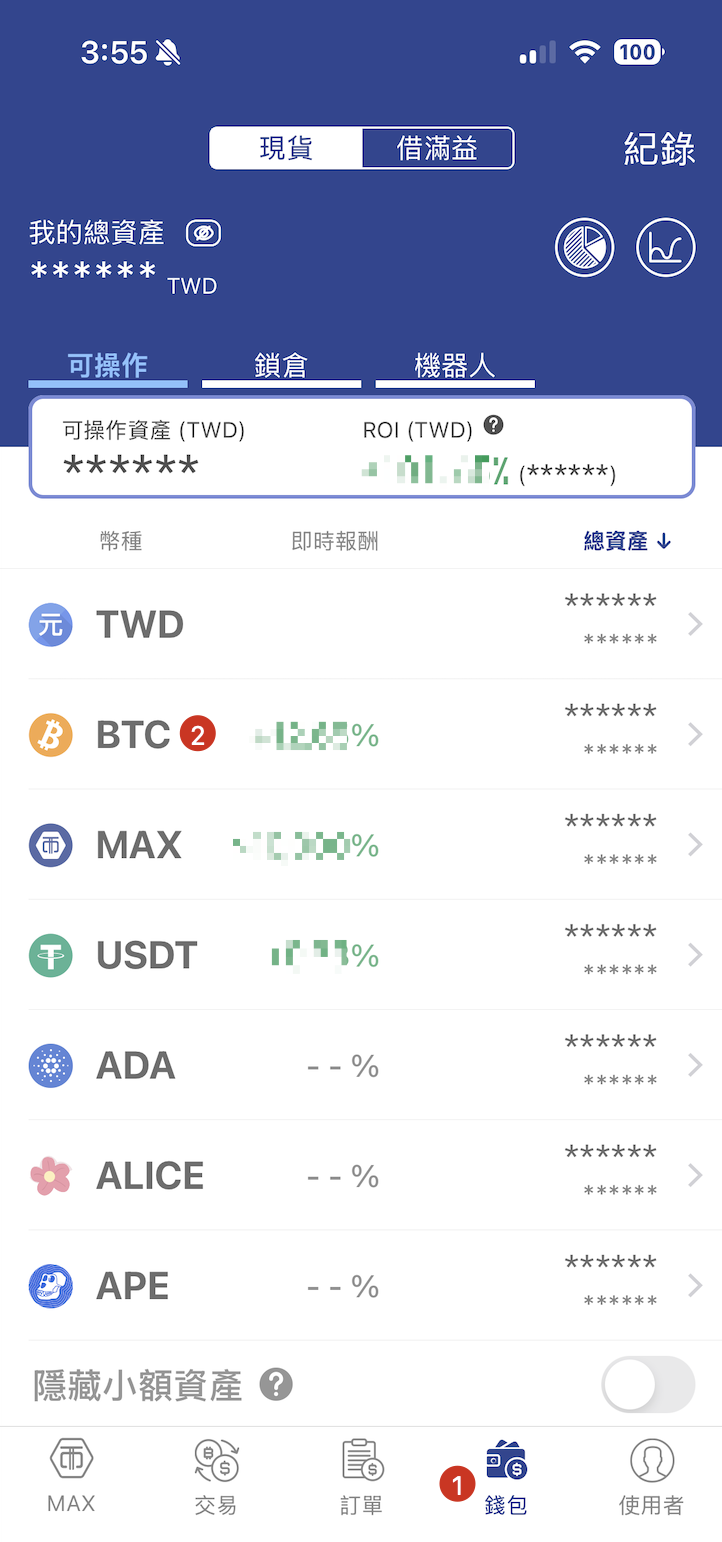Viewport: 722px width, 1542px height.
Task: Open the ALICE asset row
Action: (360, 1175)
